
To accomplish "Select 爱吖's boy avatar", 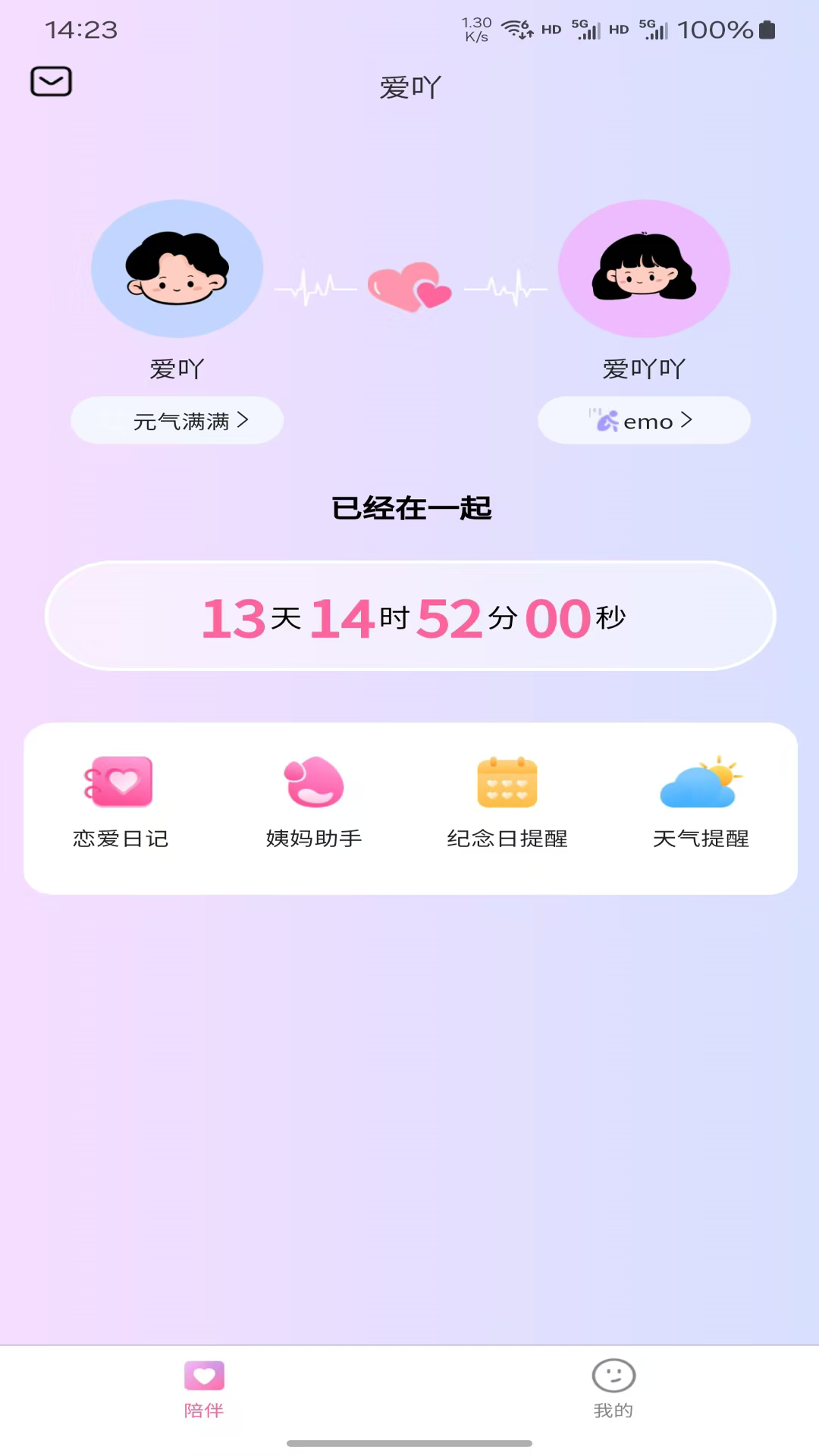I will click(177, 268).
